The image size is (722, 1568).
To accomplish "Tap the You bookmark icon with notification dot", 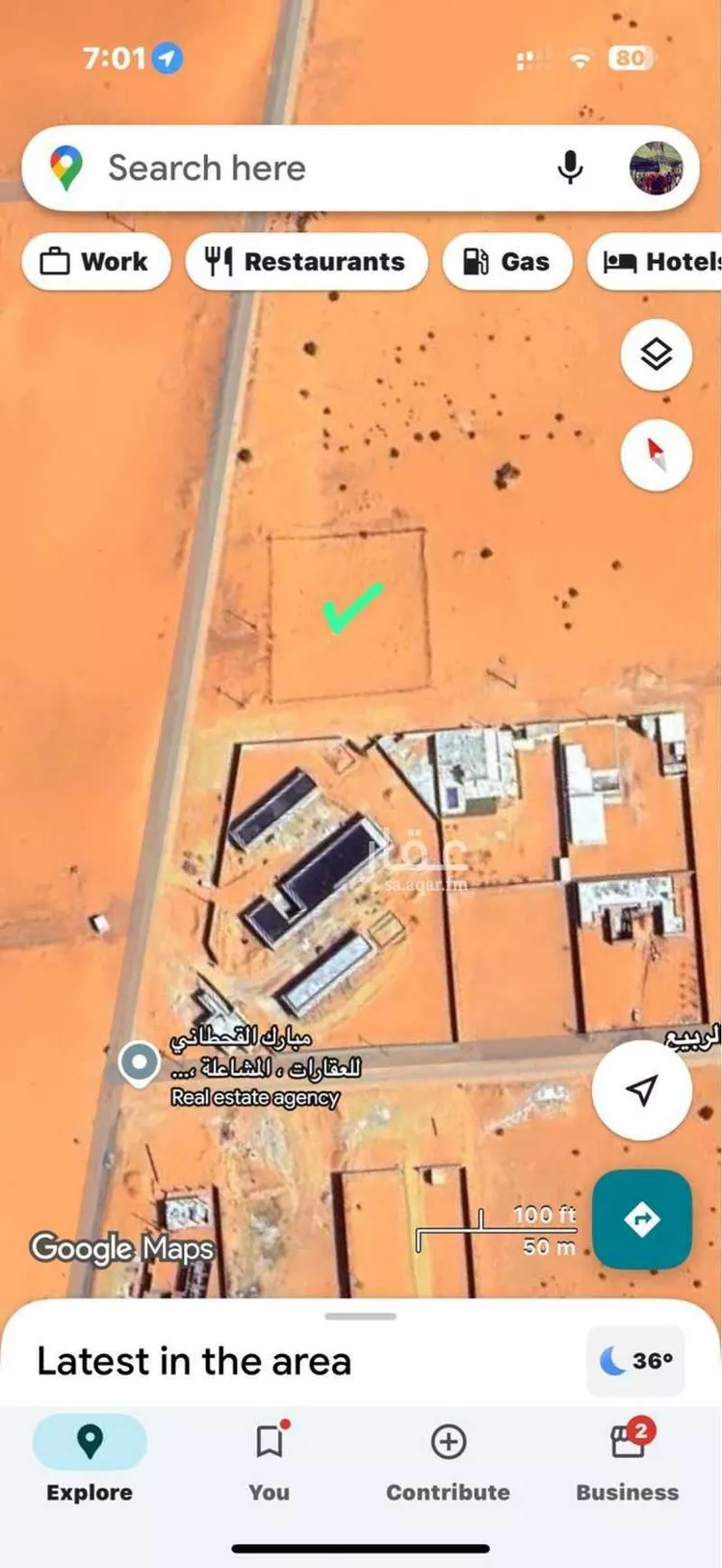I will point(268,1442).
